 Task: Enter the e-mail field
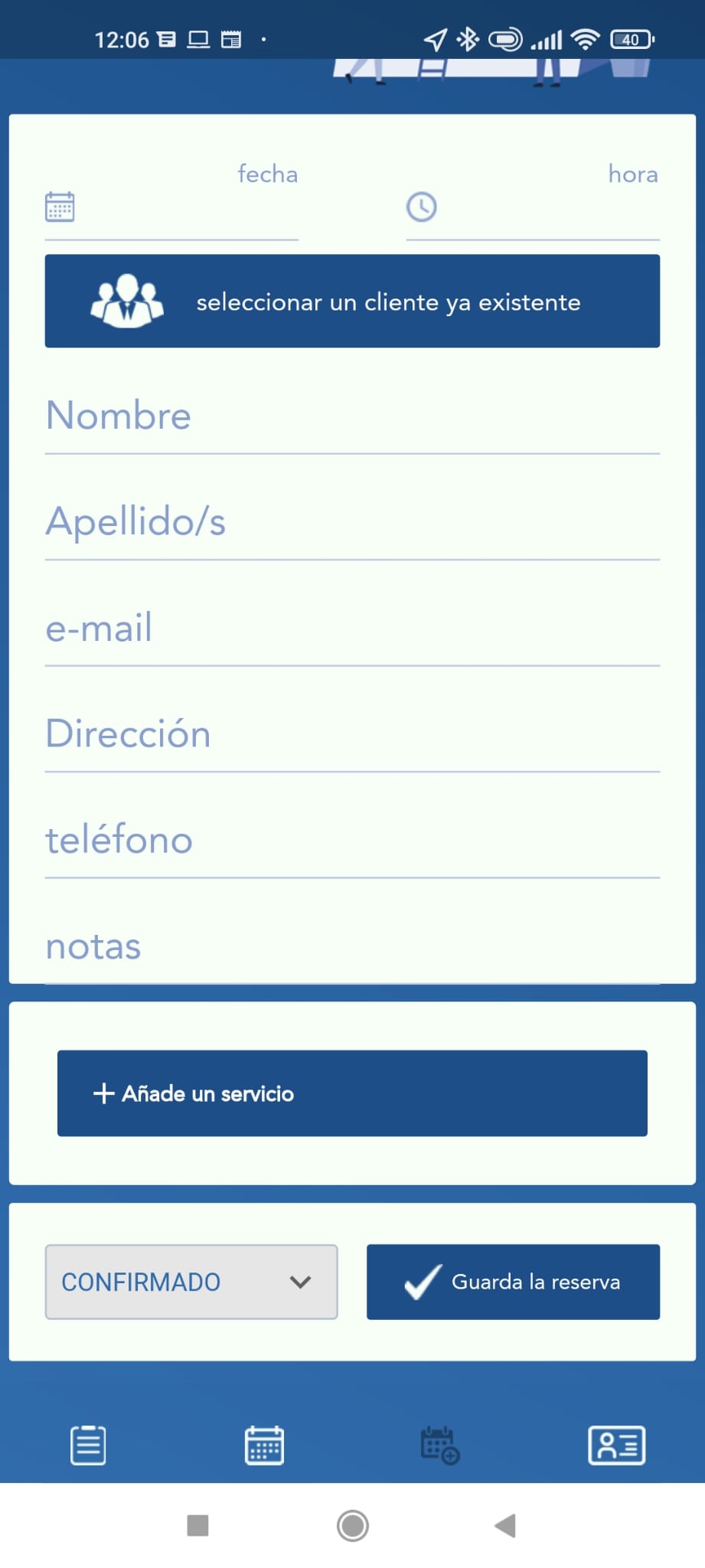pyautogui.click(x=352, y=629)
